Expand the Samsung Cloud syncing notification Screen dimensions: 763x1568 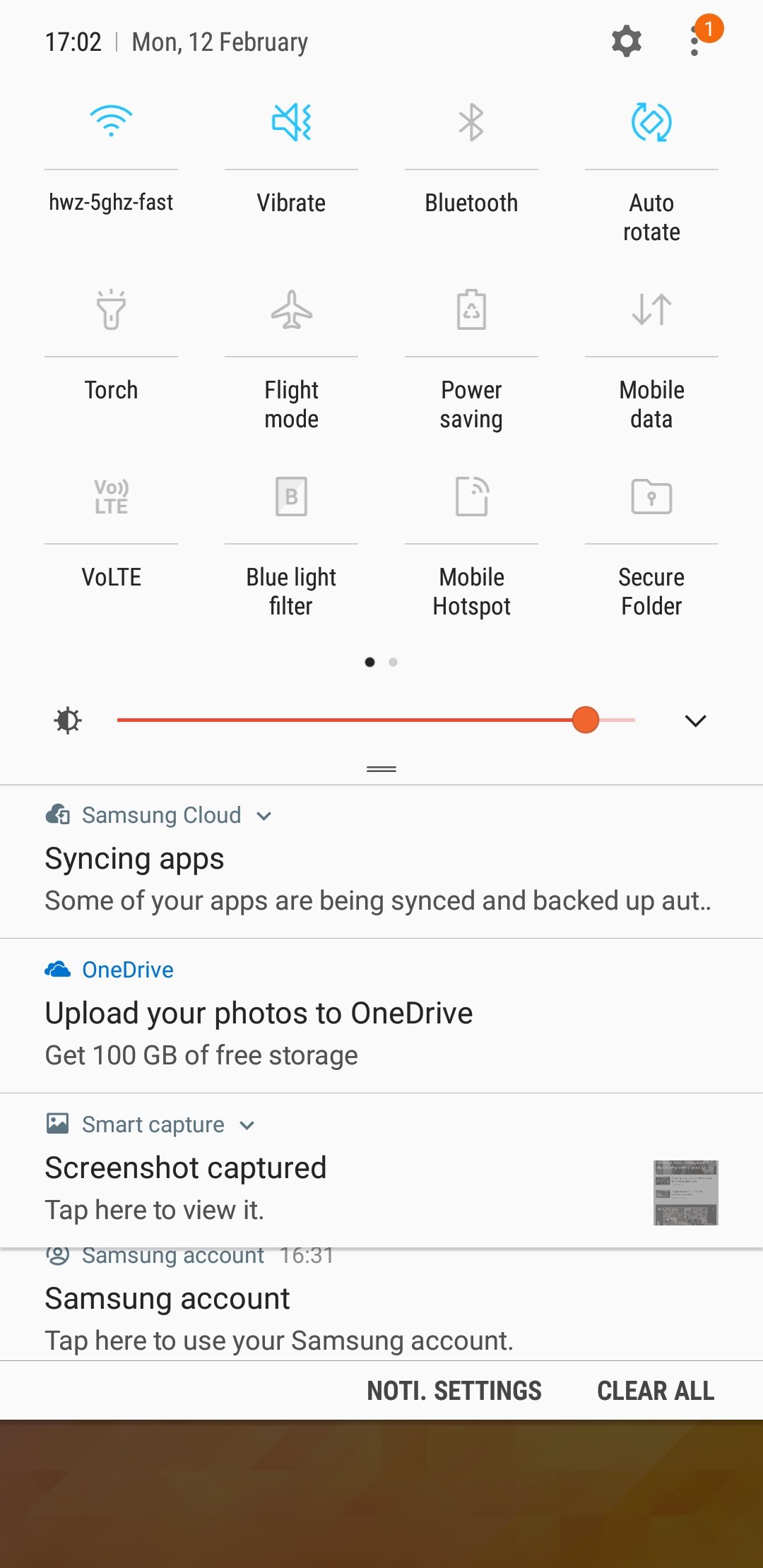[264, 816]
